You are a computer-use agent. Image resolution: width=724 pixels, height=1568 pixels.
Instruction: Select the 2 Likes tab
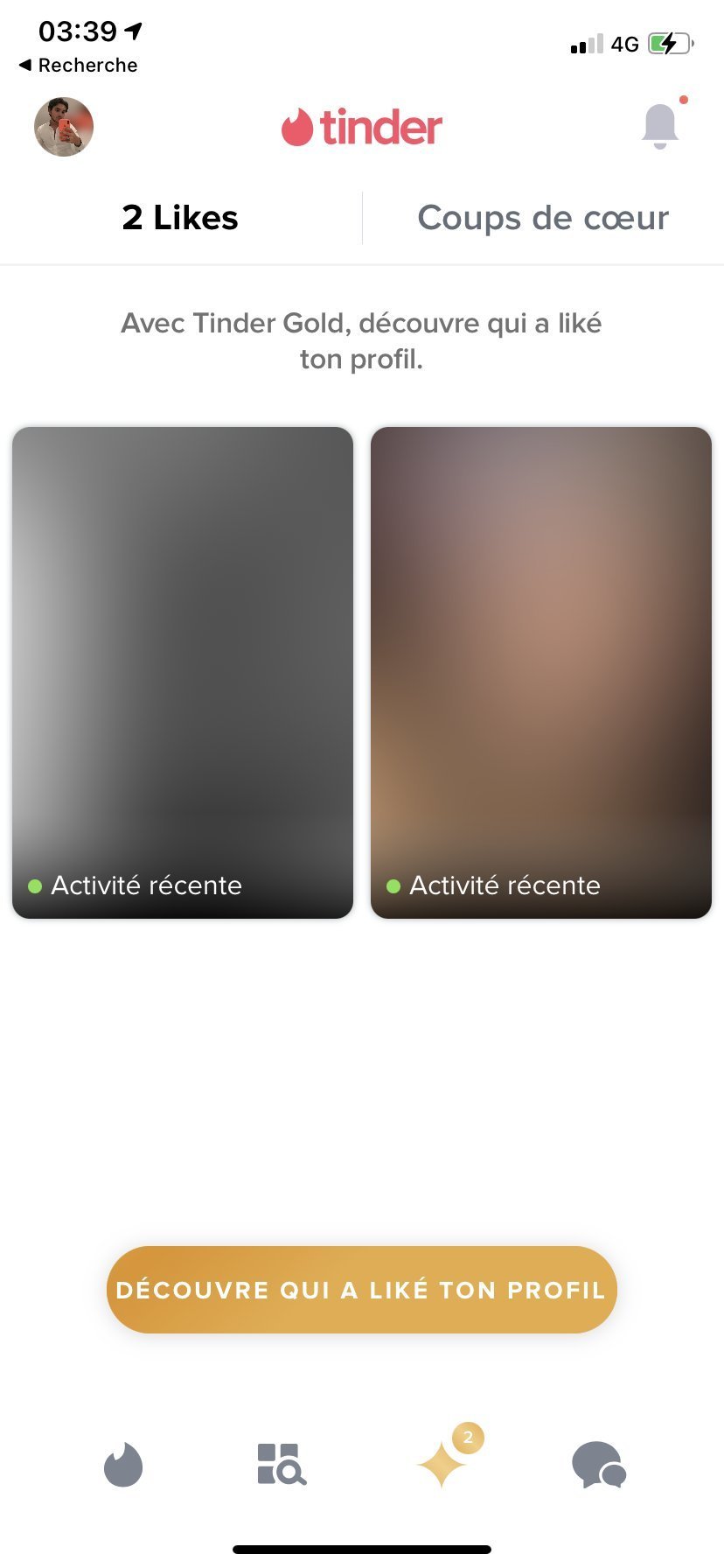click(180, 218)
